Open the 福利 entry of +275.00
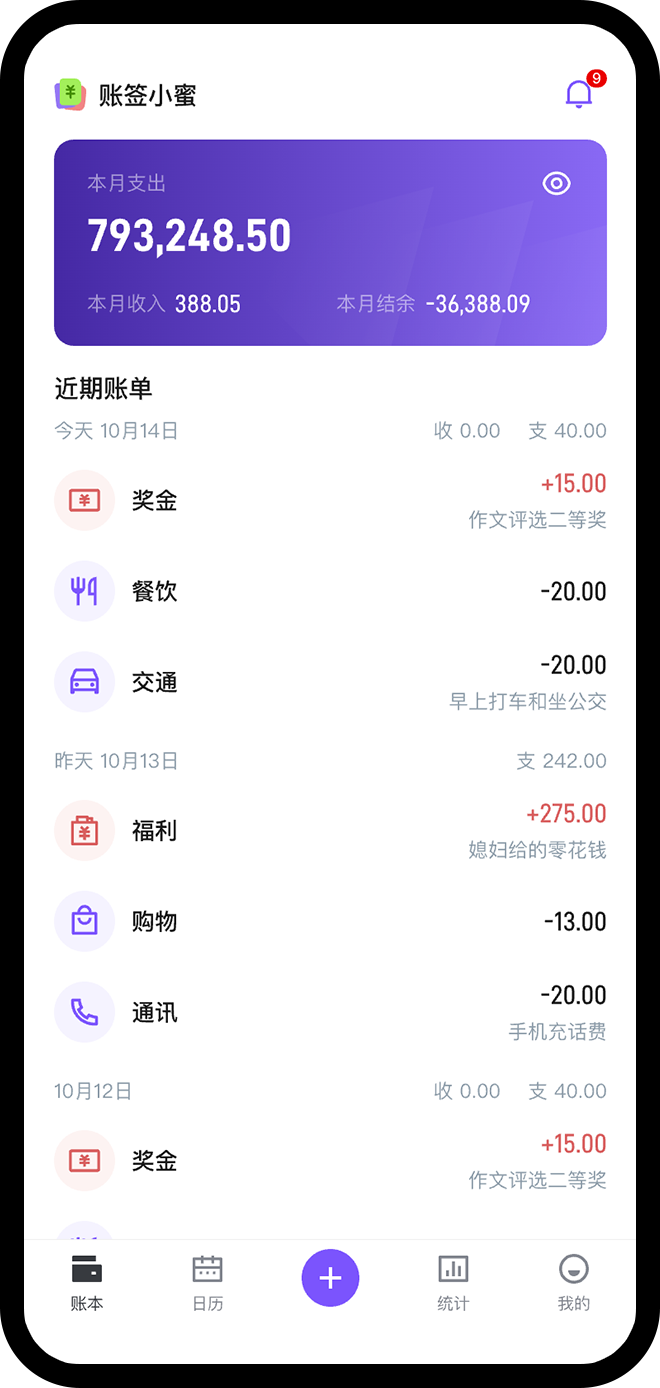 (330, 830)
